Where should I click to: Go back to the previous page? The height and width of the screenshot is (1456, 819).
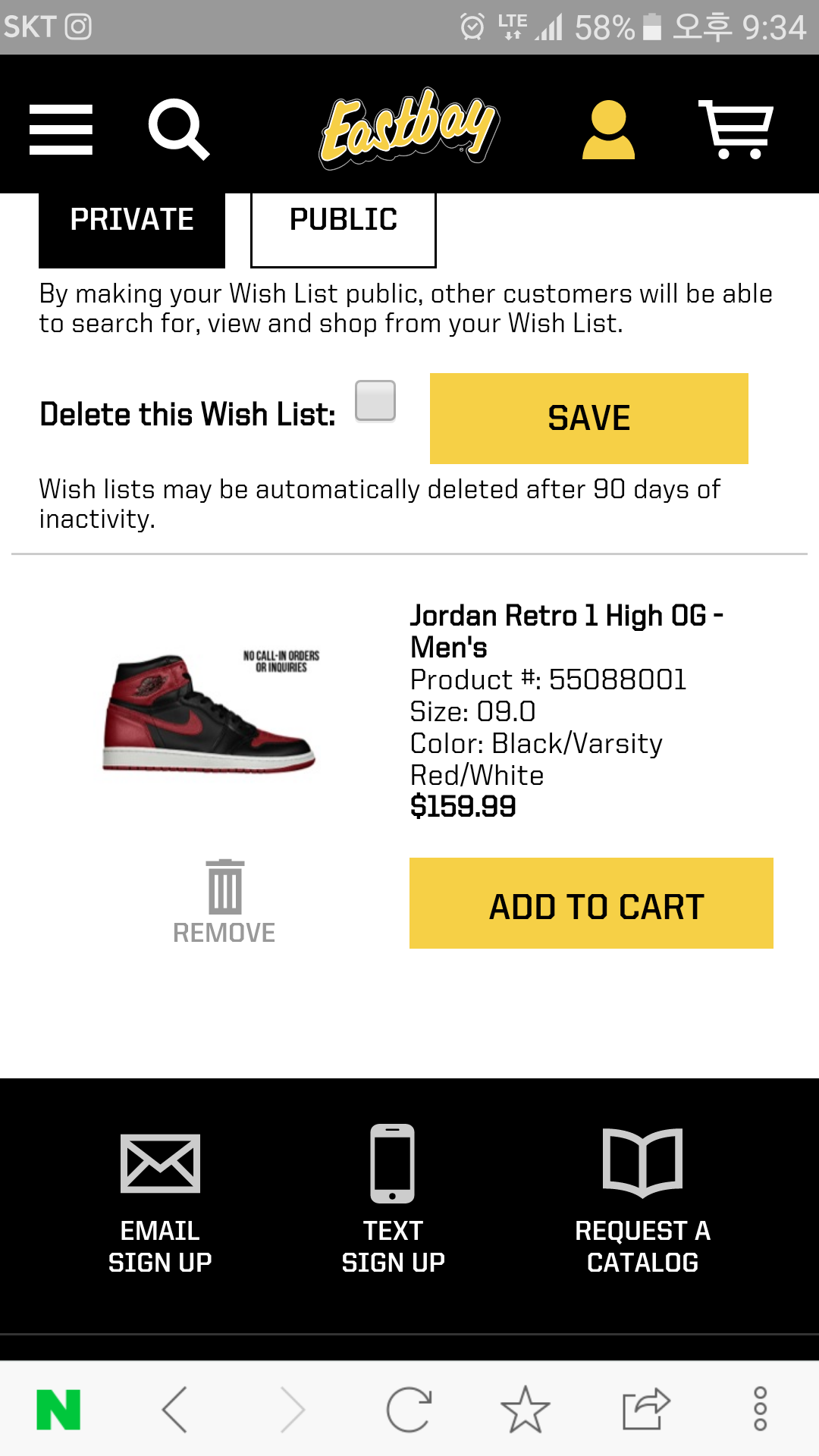pyautogui.click(x=175, y=1409)
